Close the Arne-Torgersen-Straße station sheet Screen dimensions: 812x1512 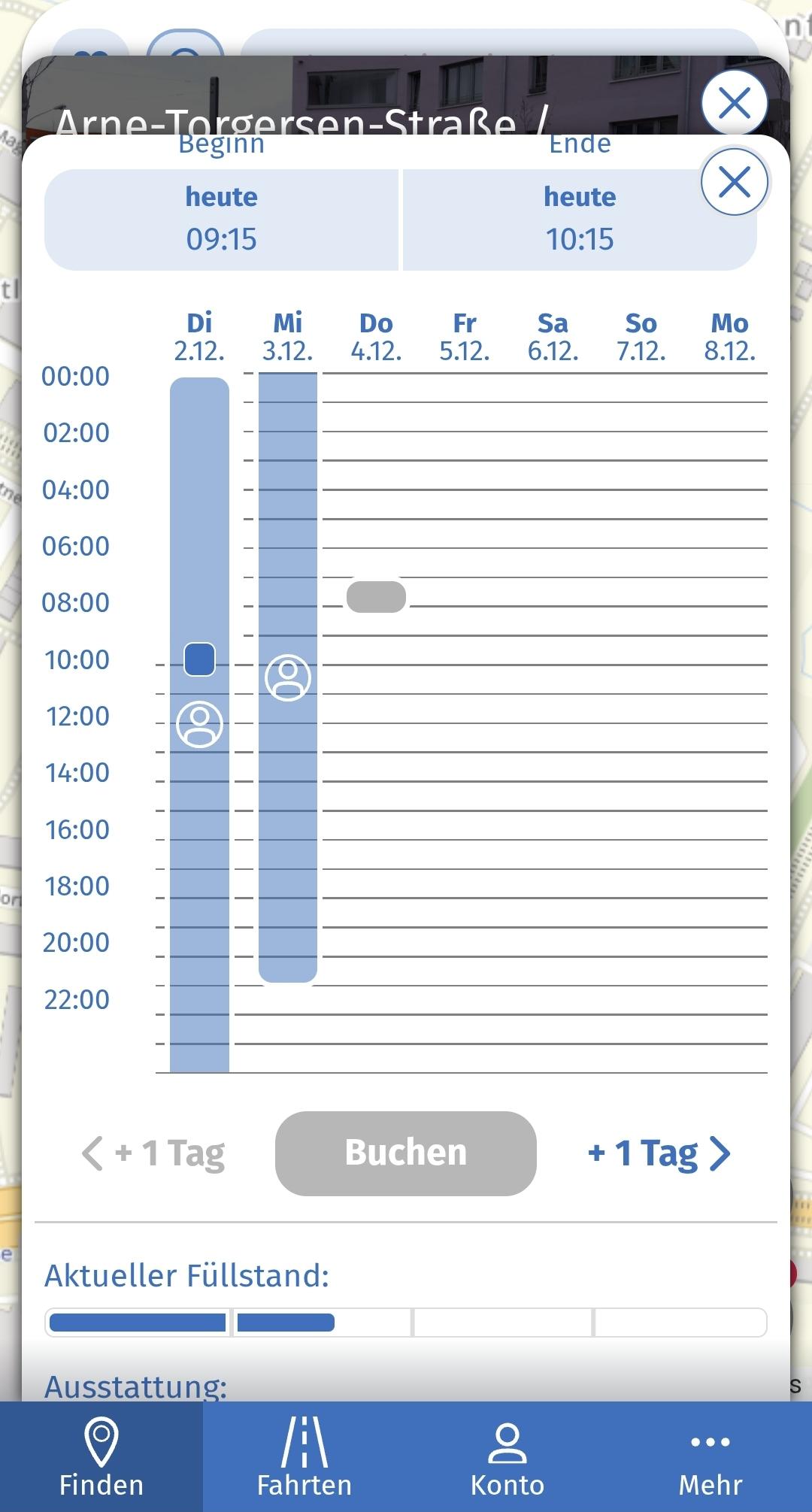[734, 102]
